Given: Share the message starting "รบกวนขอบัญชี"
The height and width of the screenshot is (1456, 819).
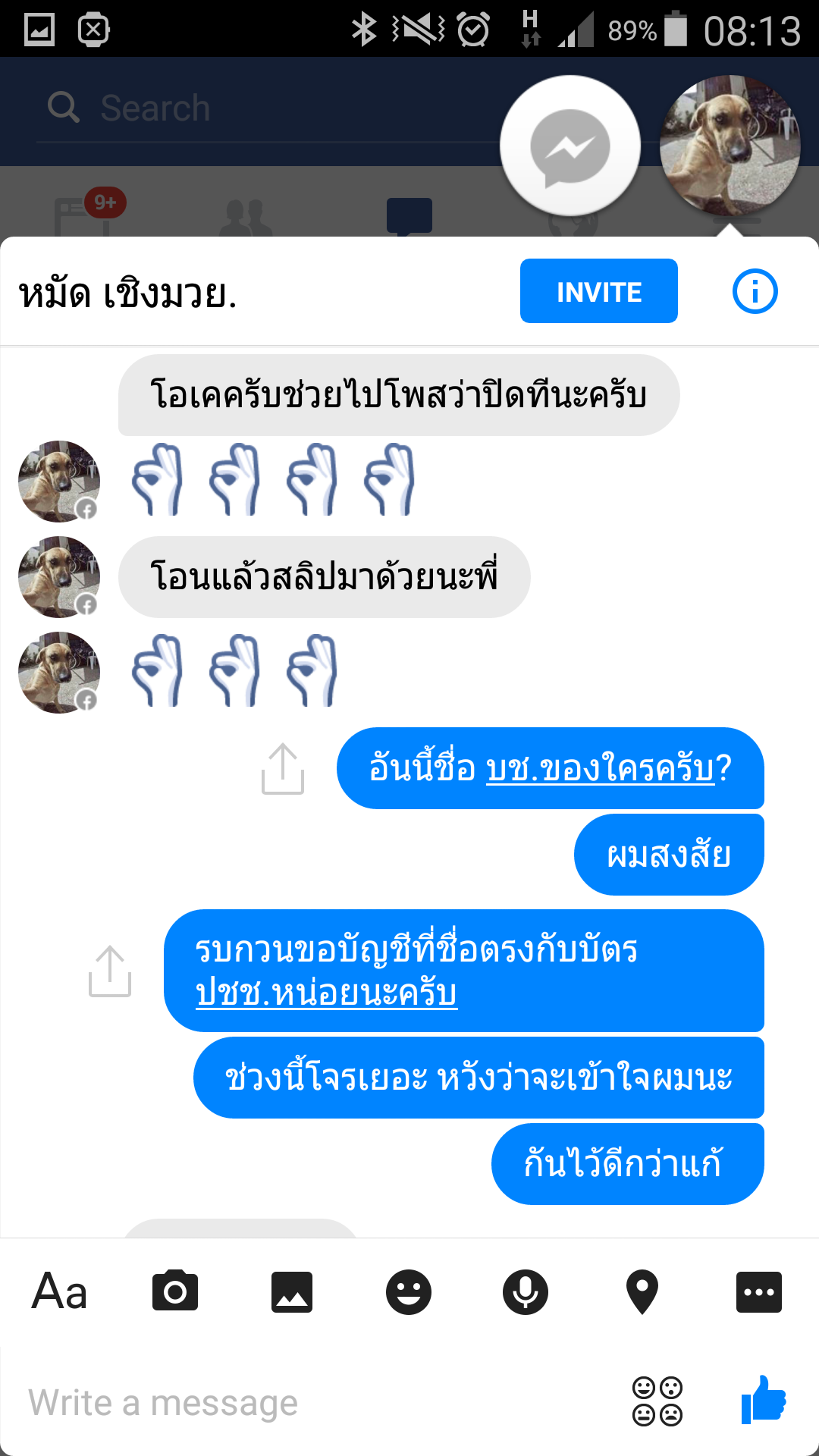Looking at the screenshot, I should (110, 971).
